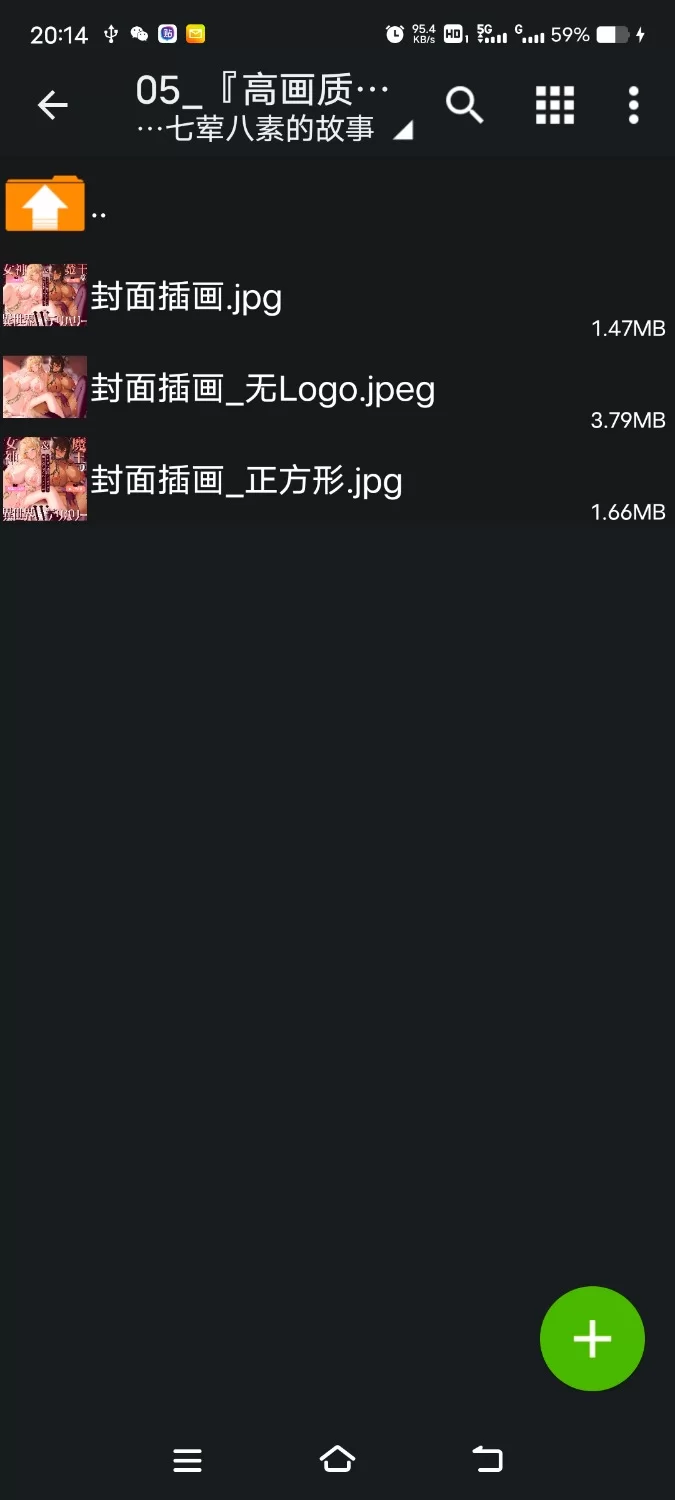
Task: Go up to the parent folder
Action: [46, 204]
